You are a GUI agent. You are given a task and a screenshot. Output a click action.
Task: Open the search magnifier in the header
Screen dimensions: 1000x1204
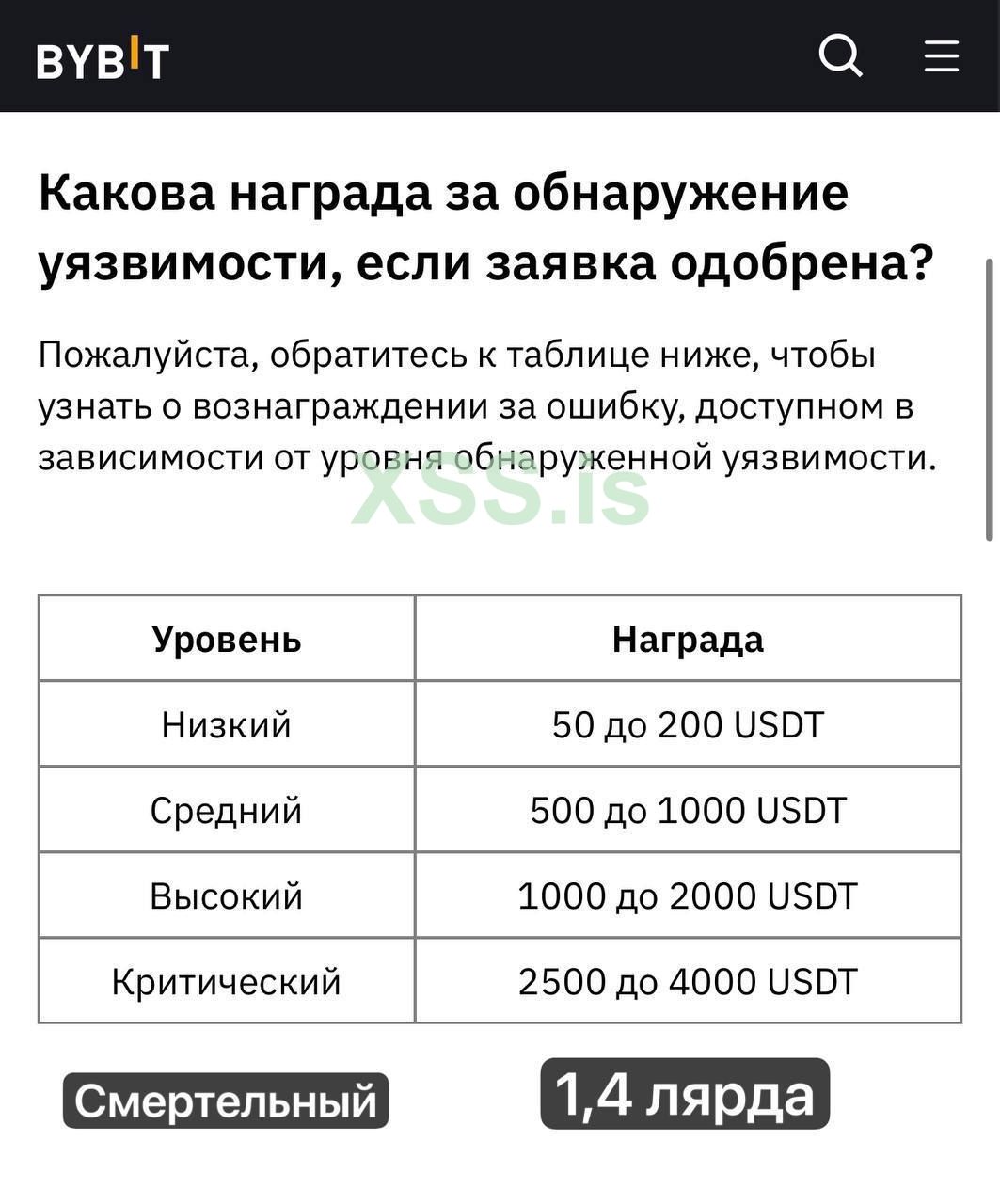coord(840,55)
